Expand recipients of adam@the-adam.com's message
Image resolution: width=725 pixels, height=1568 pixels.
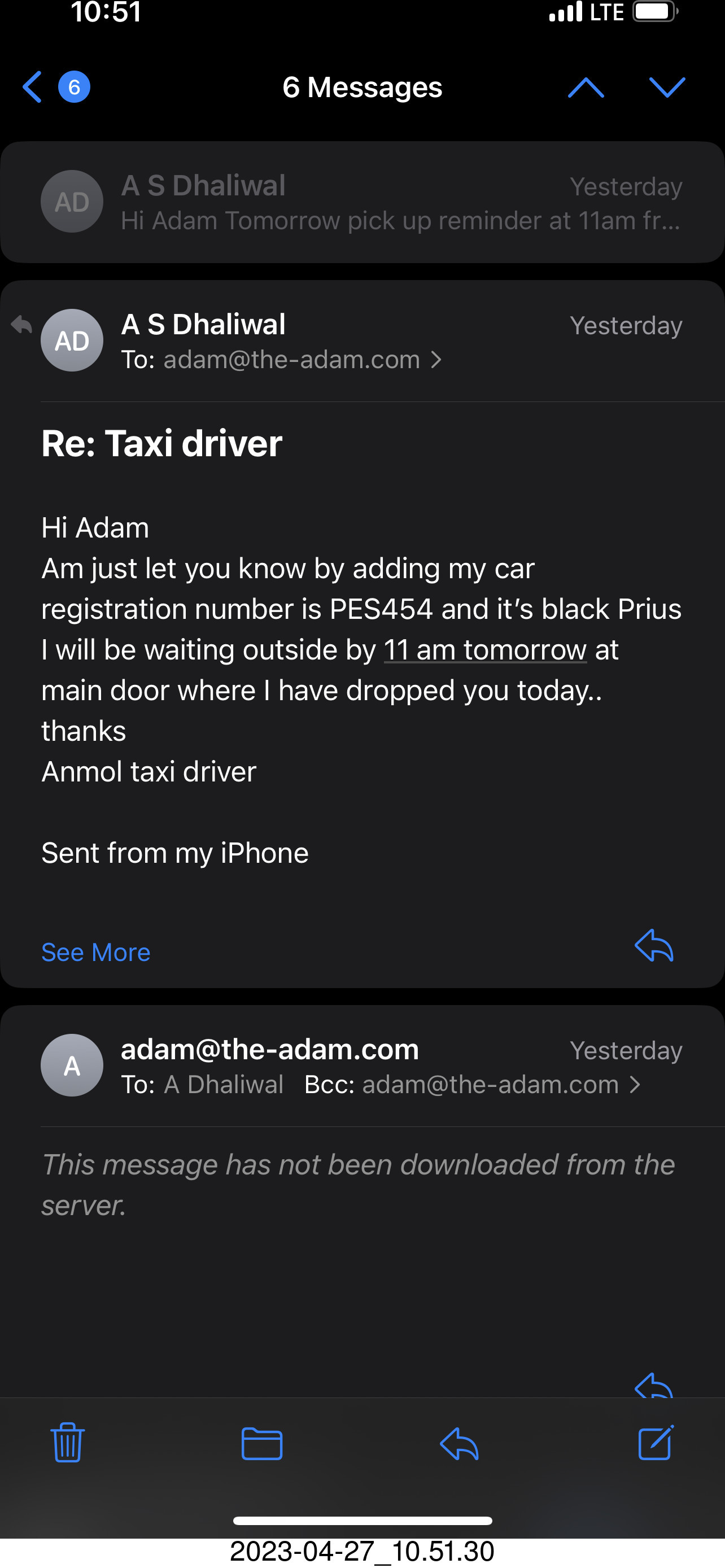coord(635,1085)
